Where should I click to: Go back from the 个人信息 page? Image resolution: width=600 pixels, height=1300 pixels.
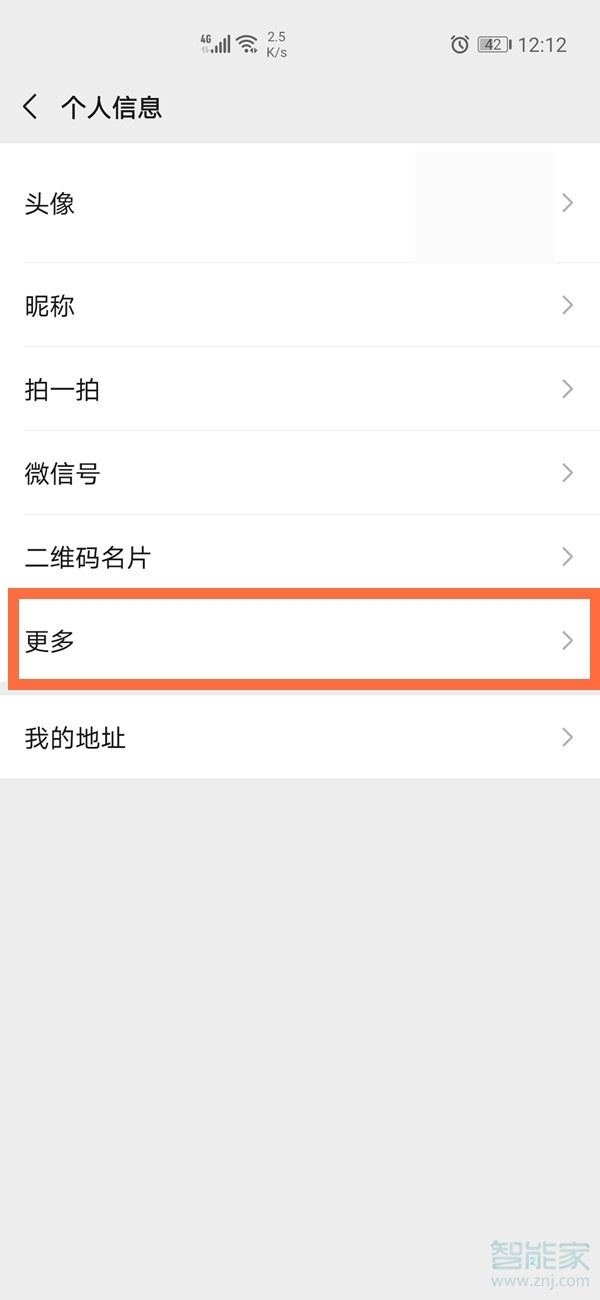click(x=31, y=107)
